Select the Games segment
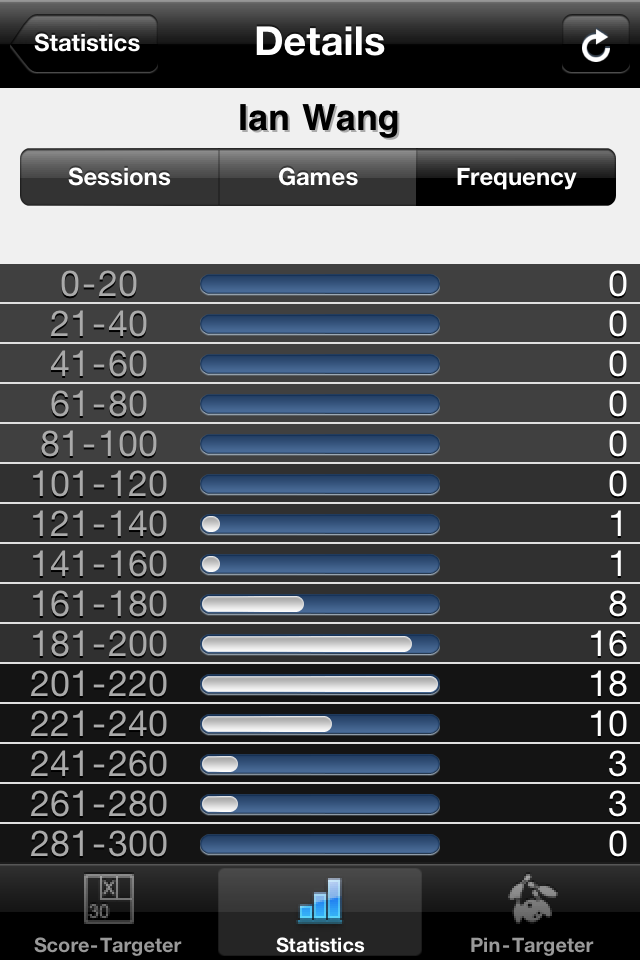This screenshot has height=960, width=640. (x=318, y=178)
